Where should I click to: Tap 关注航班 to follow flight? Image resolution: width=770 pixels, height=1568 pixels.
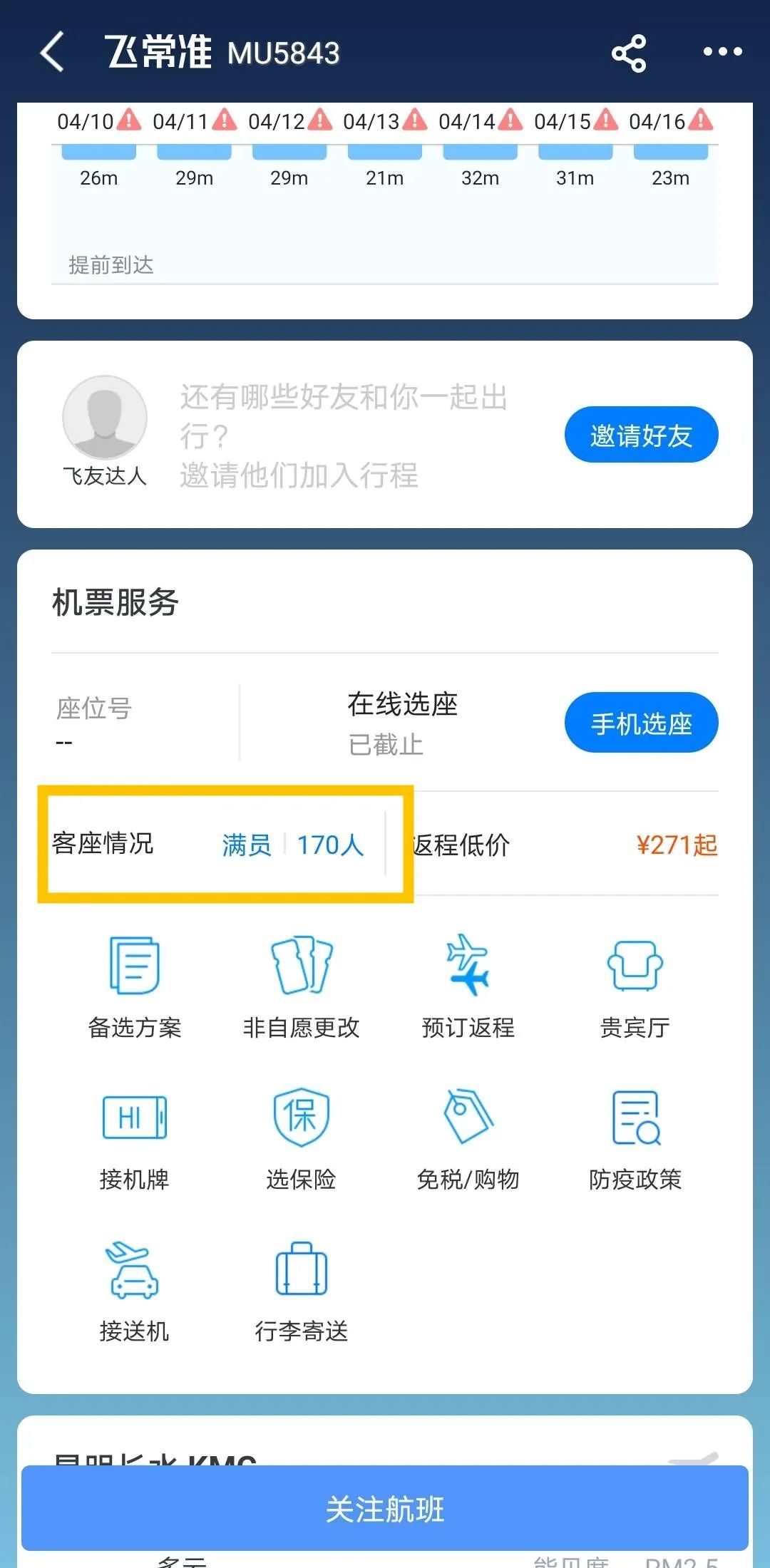pos(385,1509)
